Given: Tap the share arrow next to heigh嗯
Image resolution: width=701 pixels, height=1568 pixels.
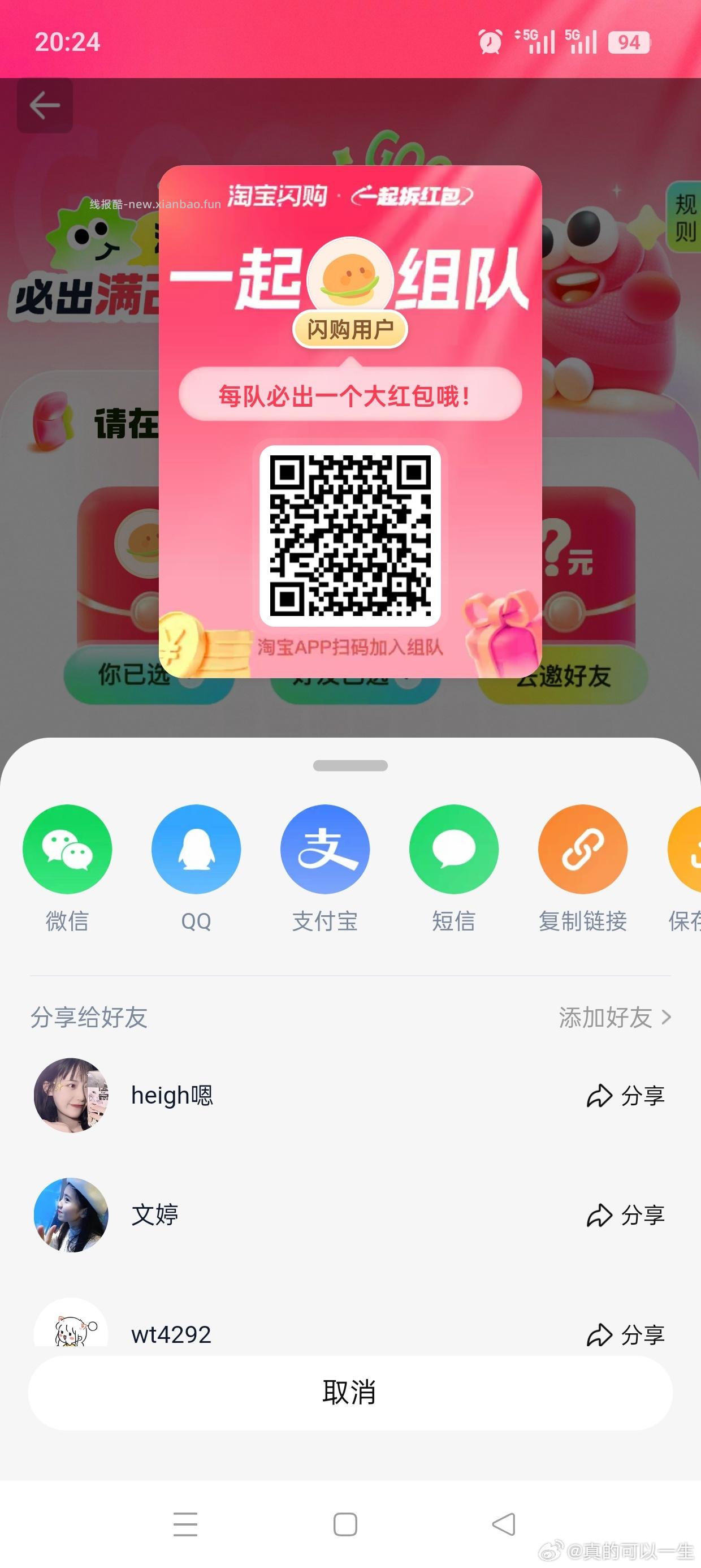Looking at the screenshot, I should [626, 1096].
